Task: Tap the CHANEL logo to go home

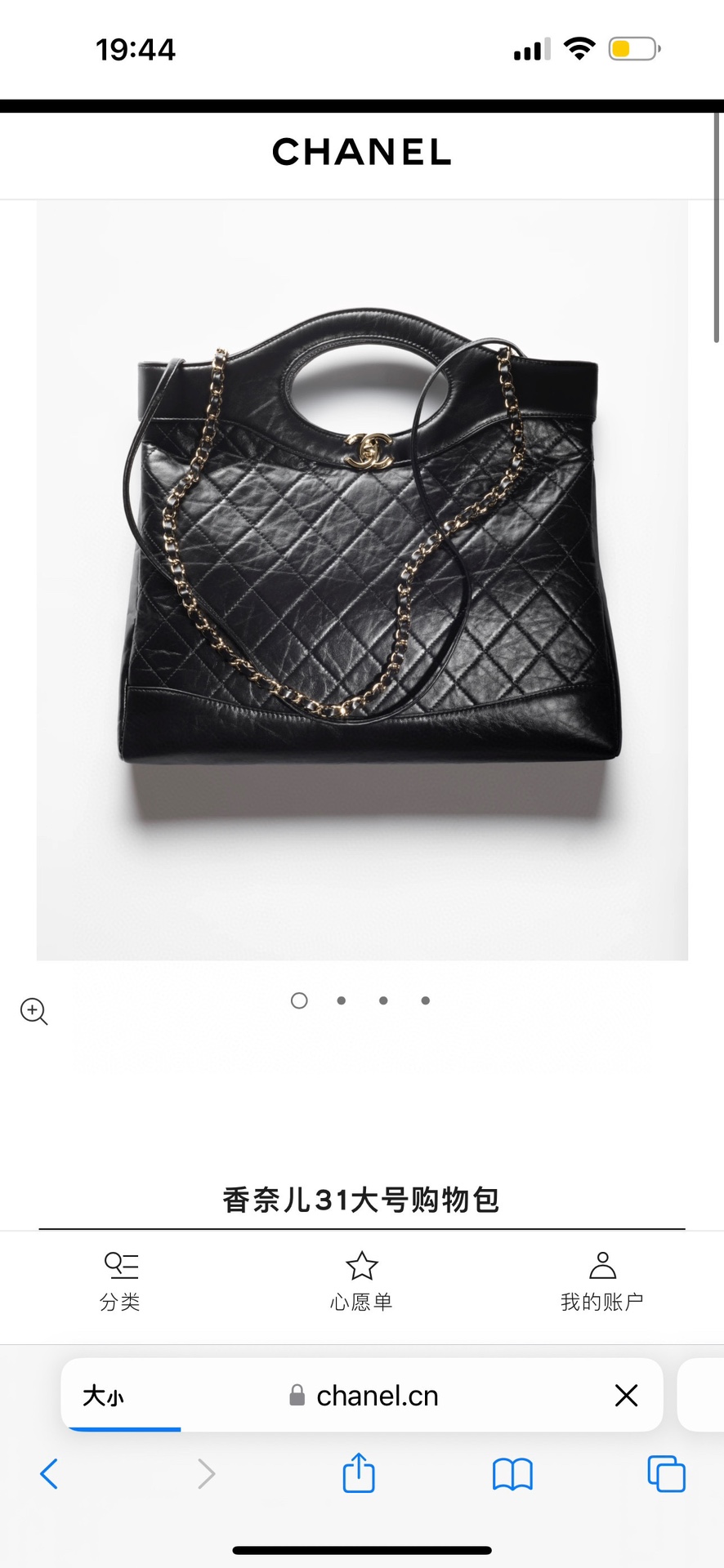Action: [x=362, y=152]
